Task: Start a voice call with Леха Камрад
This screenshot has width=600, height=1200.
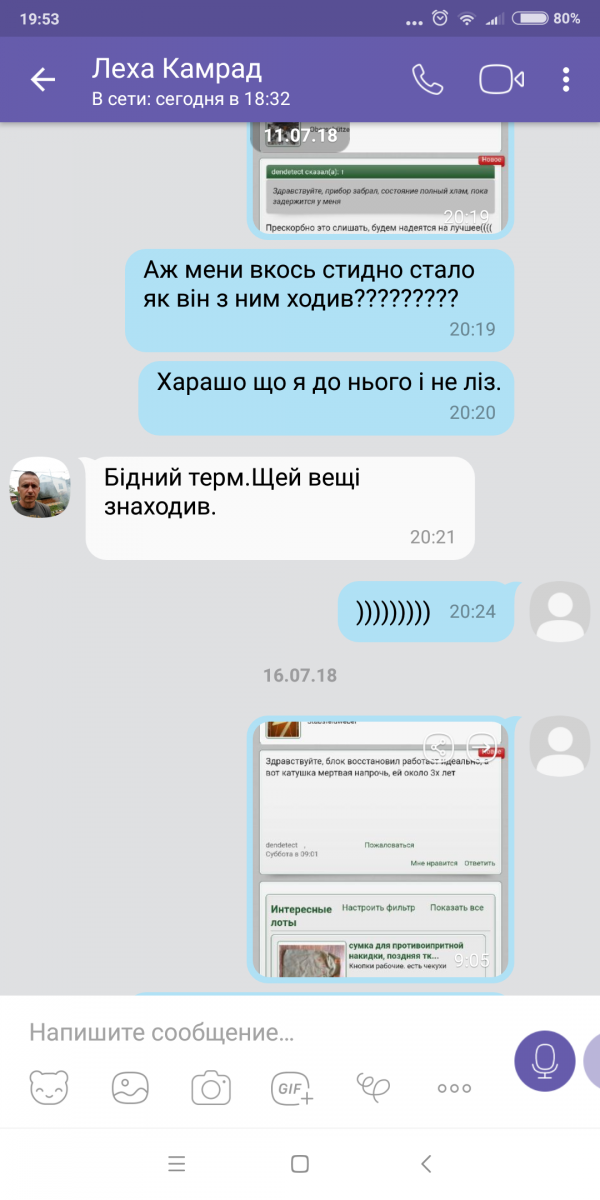Action: pyautogui.click(x=427, y=80)
